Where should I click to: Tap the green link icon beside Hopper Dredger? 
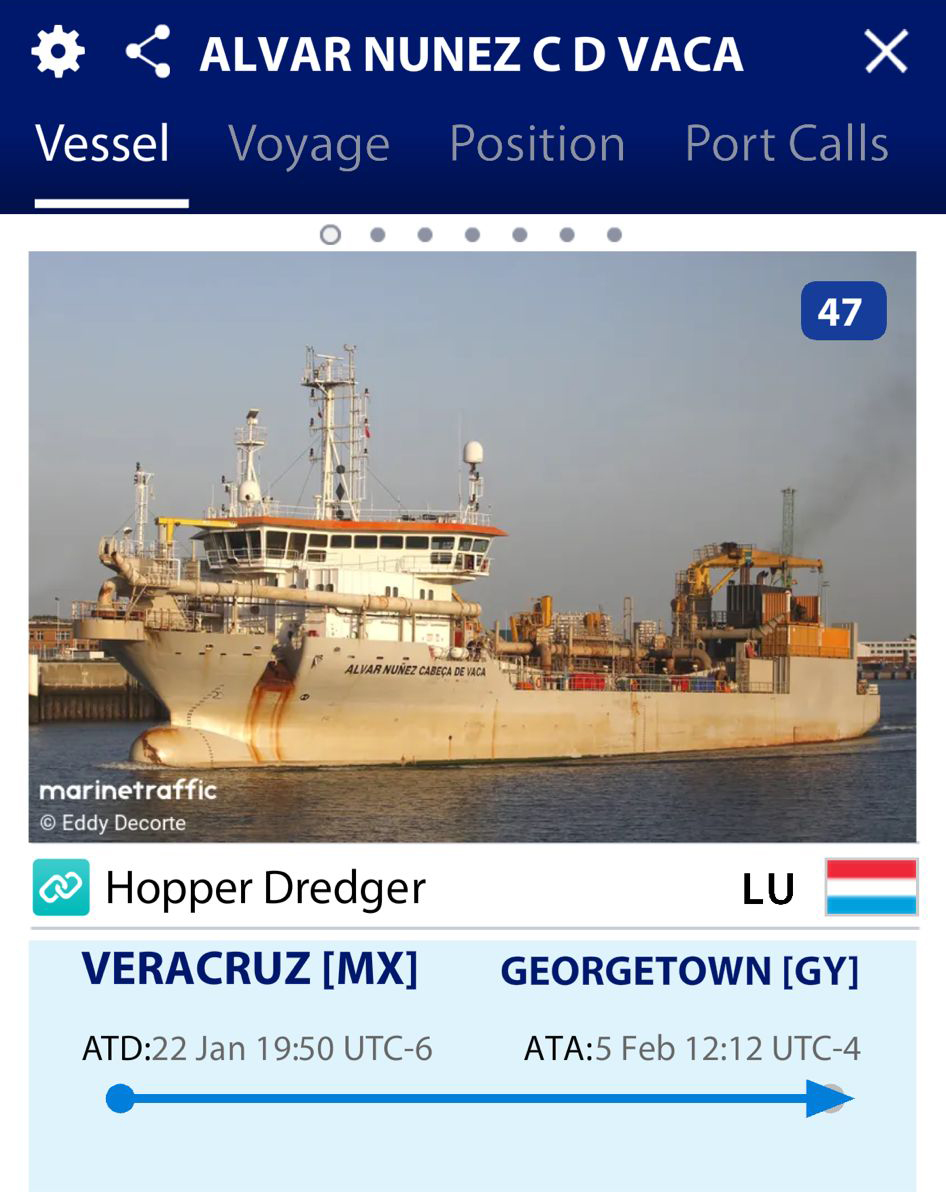pos(61,887)
